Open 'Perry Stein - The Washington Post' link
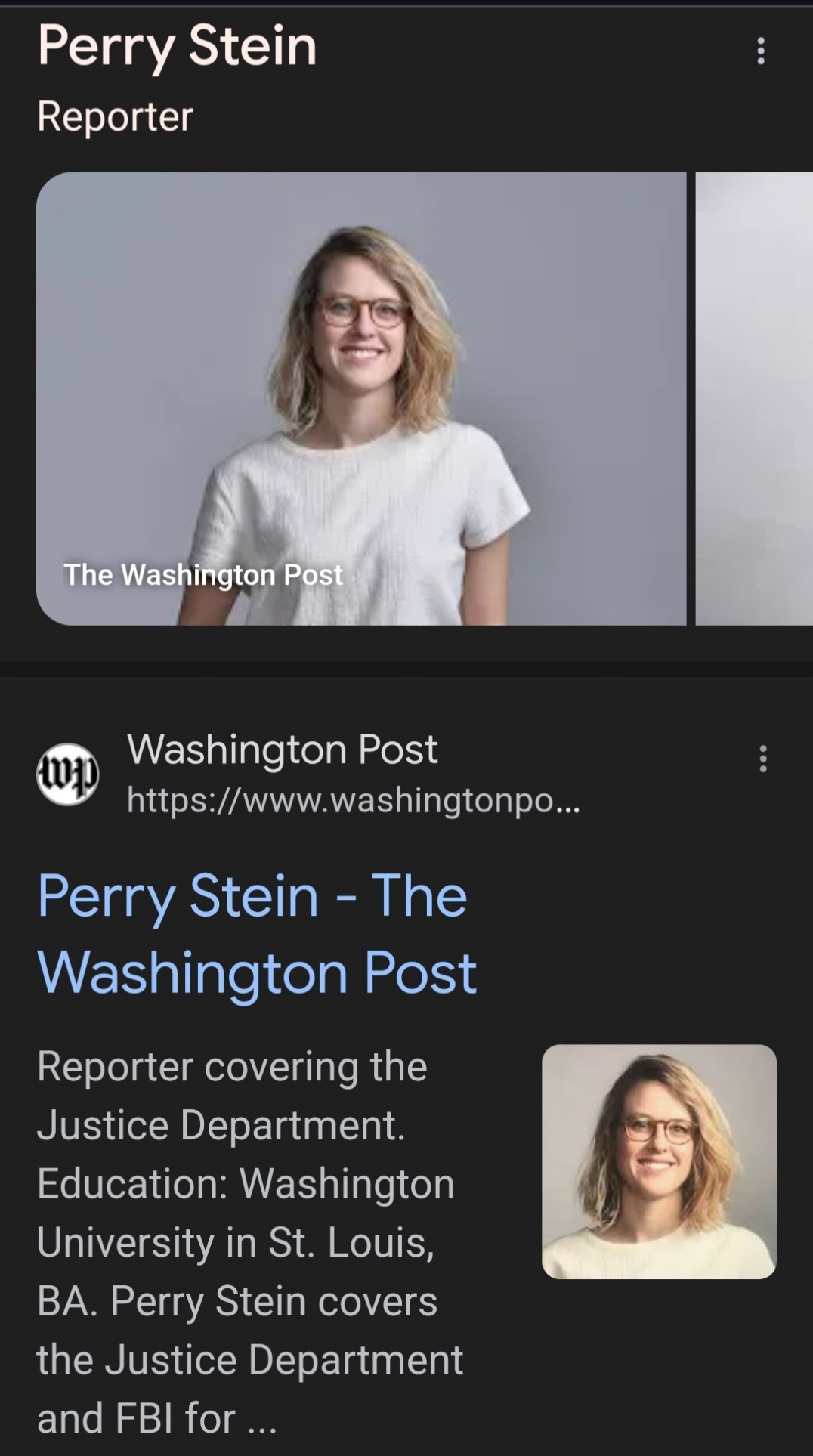813x1456 pixels. 257,934
